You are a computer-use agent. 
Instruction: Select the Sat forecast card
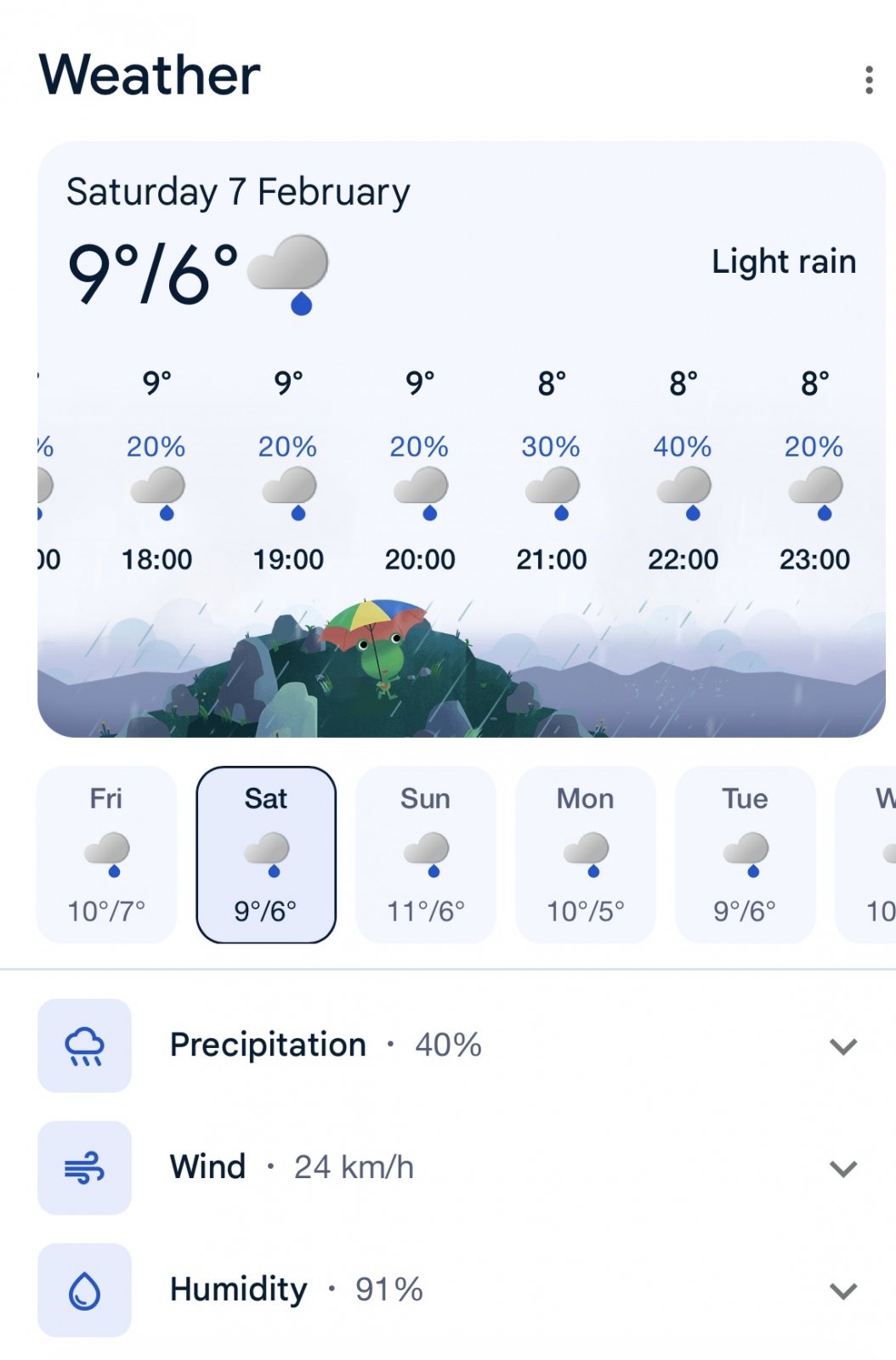click(x=266, y=854)
